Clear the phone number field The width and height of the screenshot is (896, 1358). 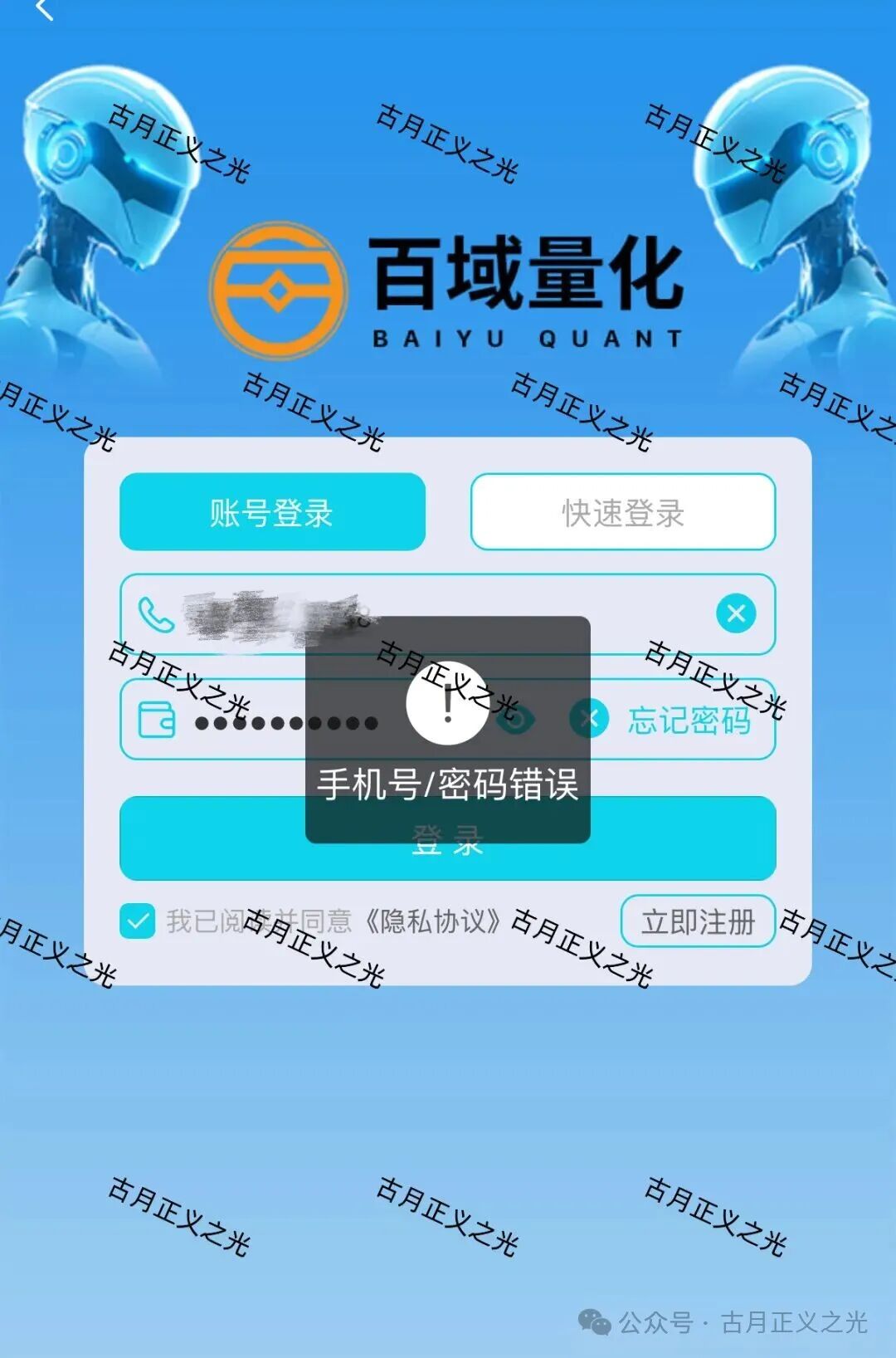point(736,614)
